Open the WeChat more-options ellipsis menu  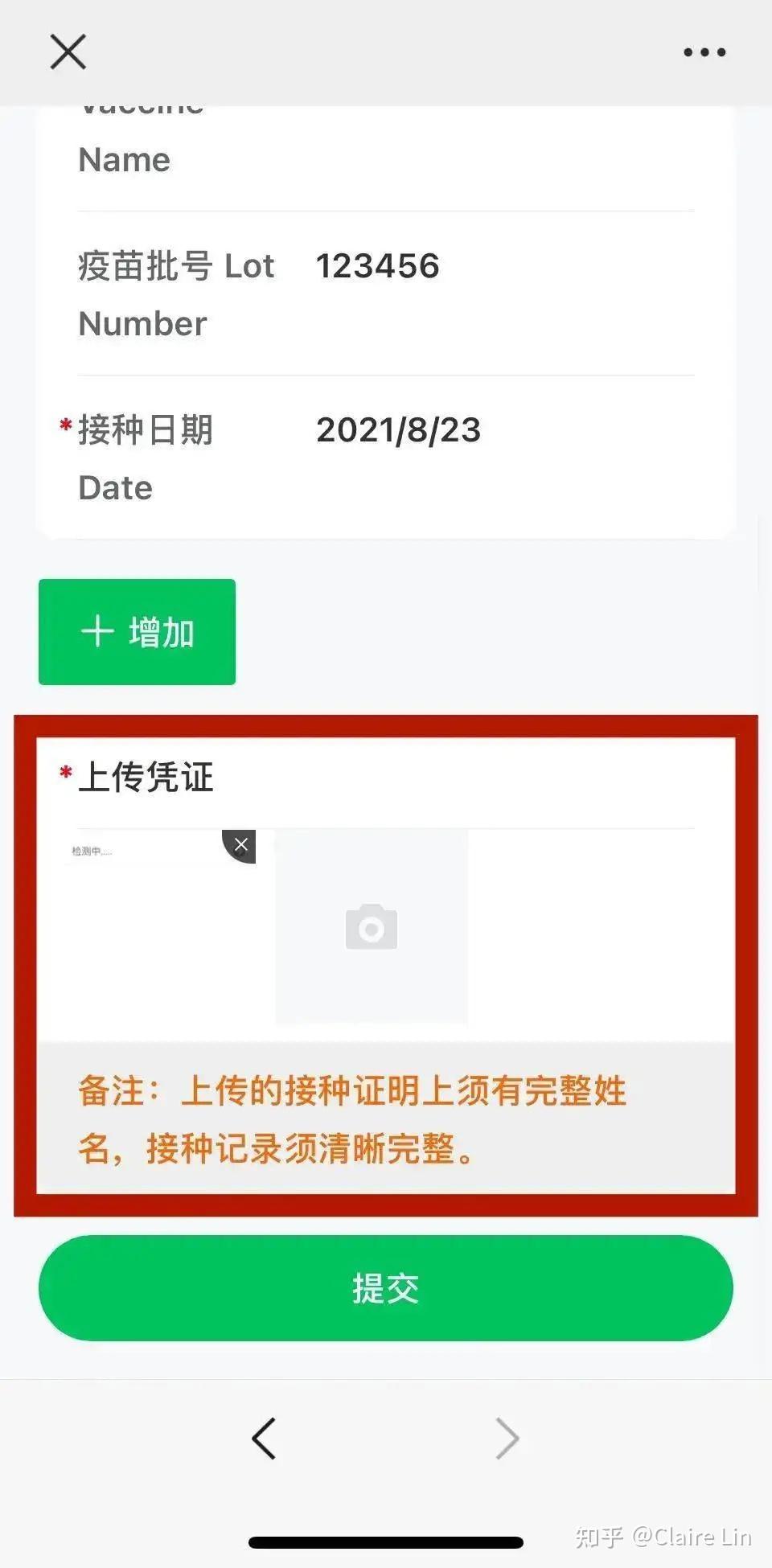(702, 51)
